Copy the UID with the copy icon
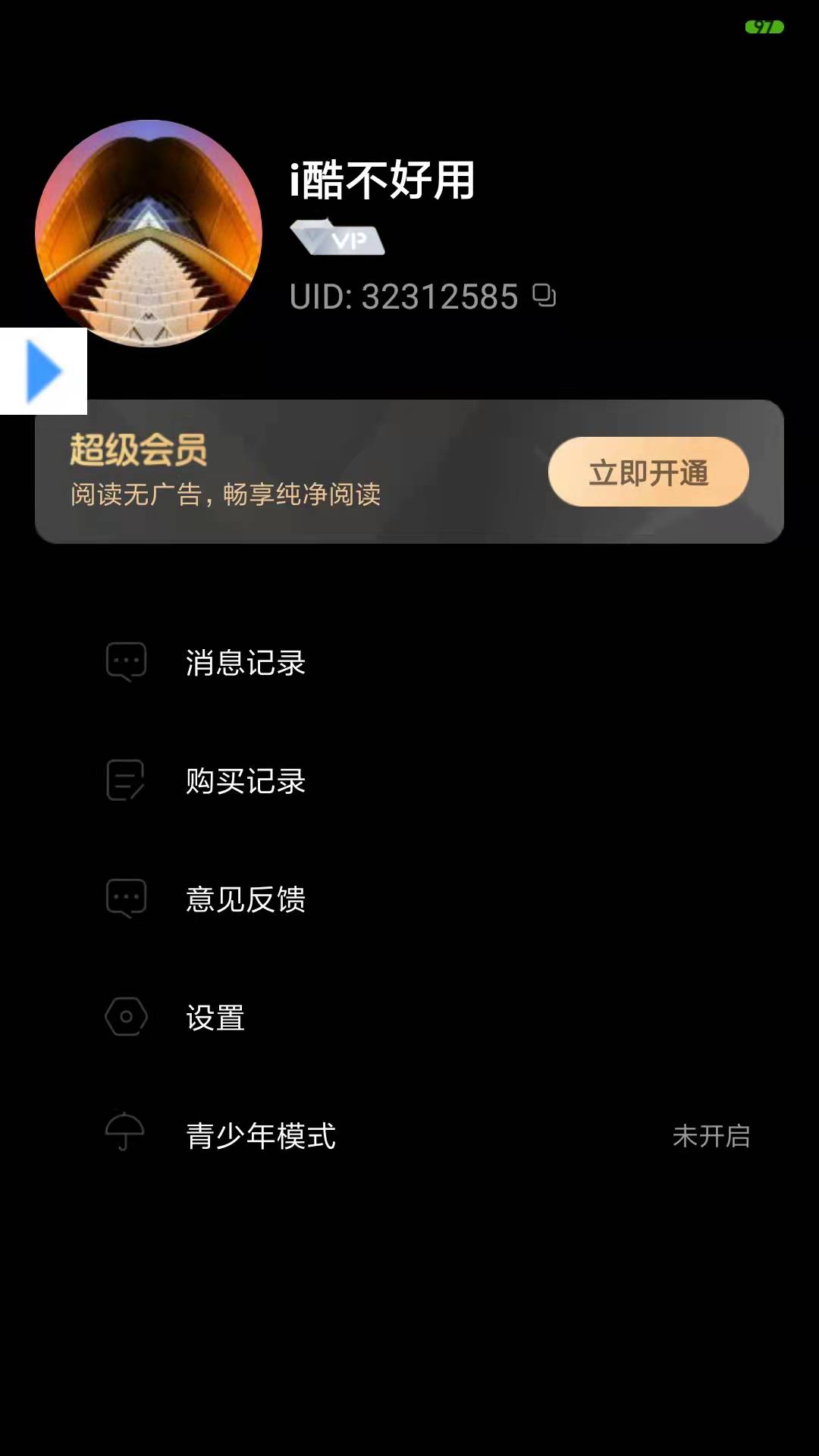 pos(544,295)
